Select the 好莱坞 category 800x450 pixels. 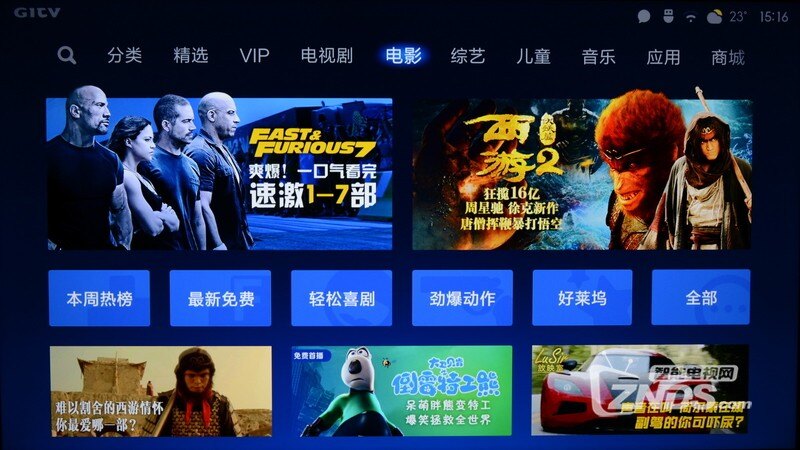coord(582,298)
